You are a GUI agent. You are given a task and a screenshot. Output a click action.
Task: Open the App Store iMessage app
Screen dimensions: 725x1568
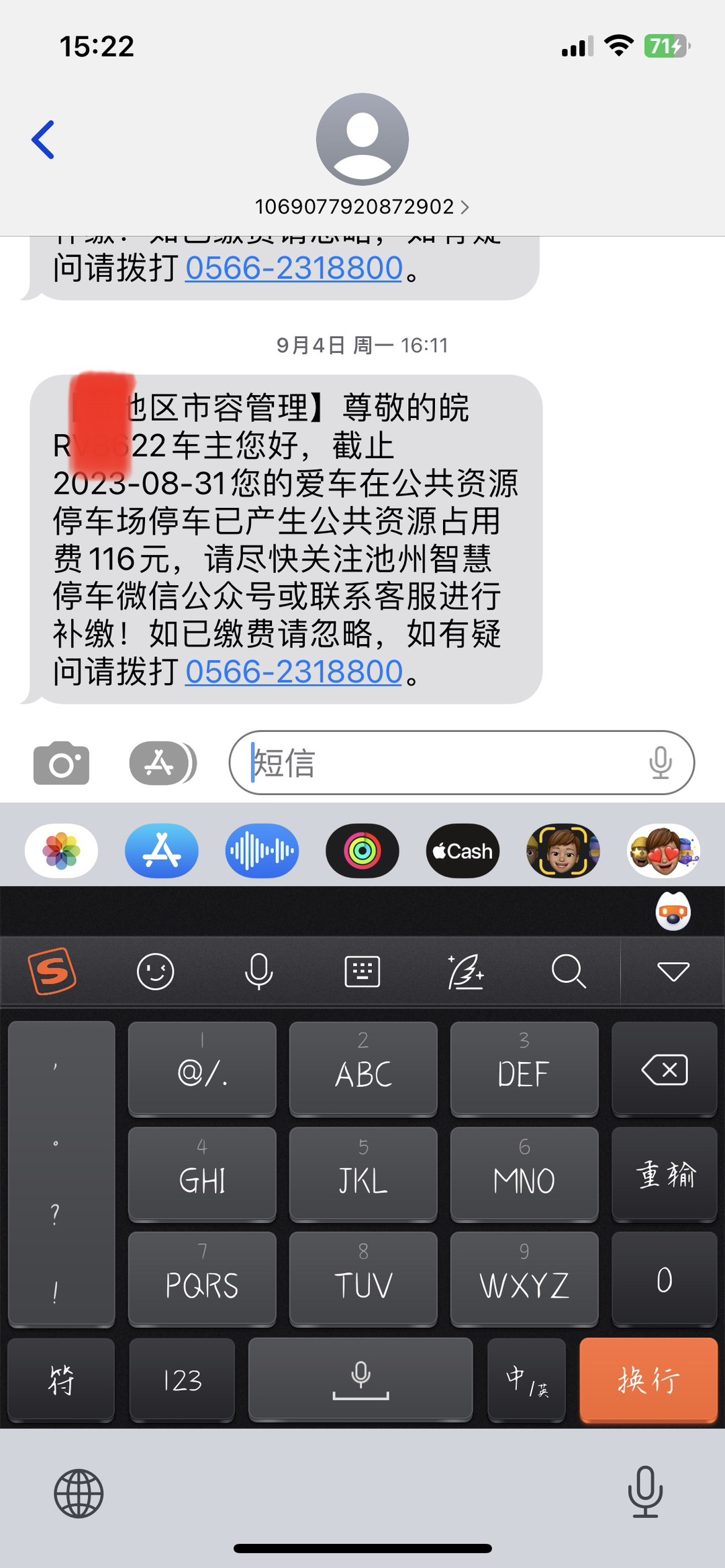click(x=162, y=851)
